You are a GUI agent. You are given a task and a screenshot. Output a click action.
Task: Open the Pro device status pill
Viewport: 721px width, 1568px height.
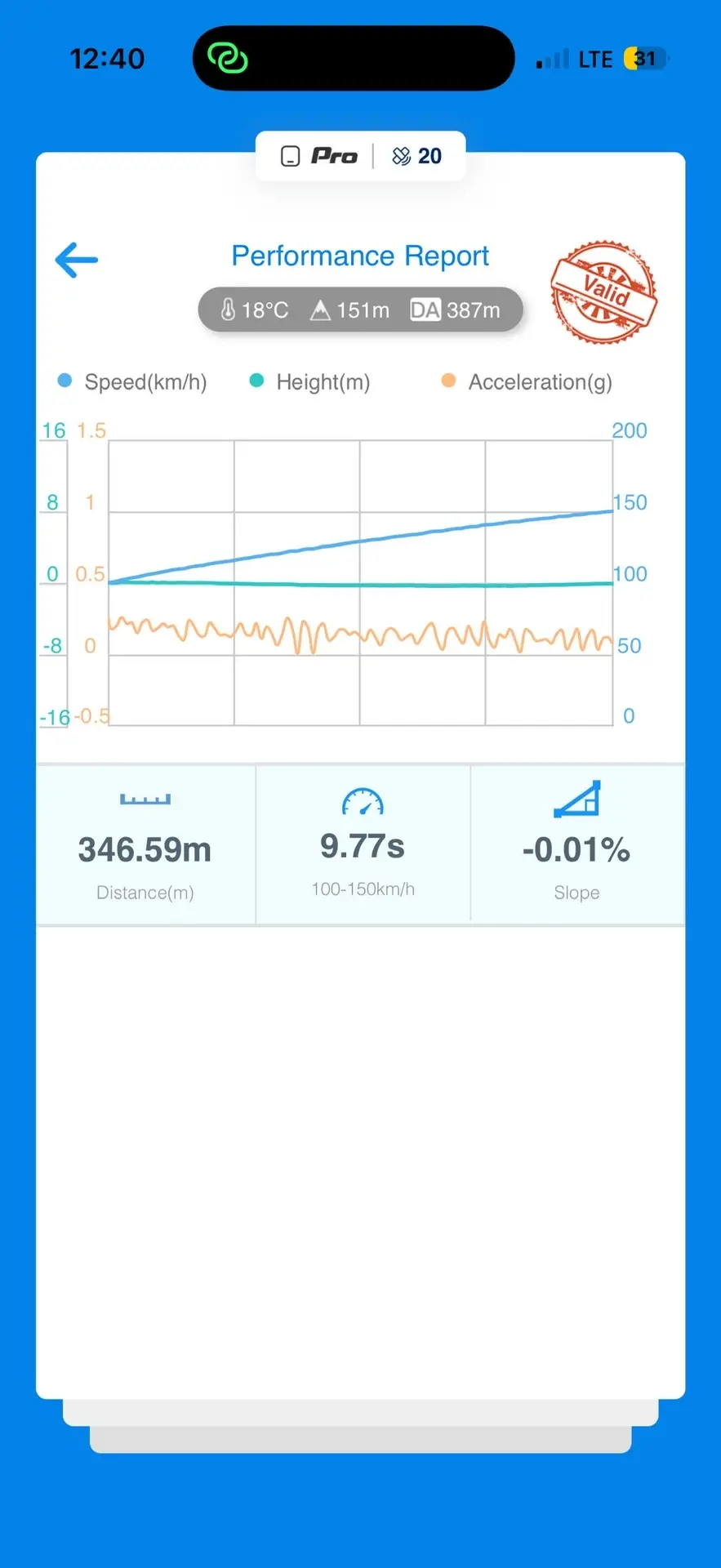pyautogui.click(x=361, y=156)
